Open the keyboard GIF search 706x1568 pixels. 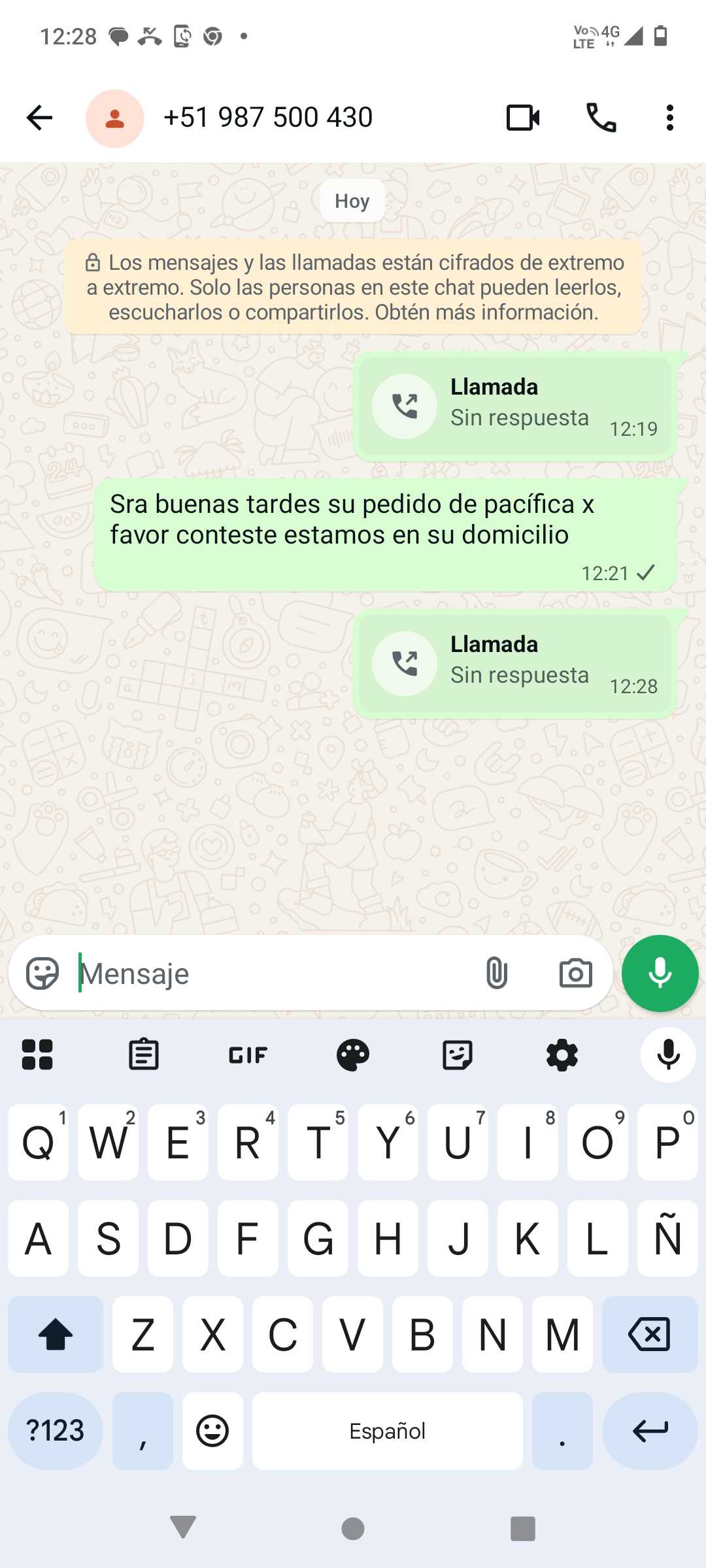(248, 1054)
